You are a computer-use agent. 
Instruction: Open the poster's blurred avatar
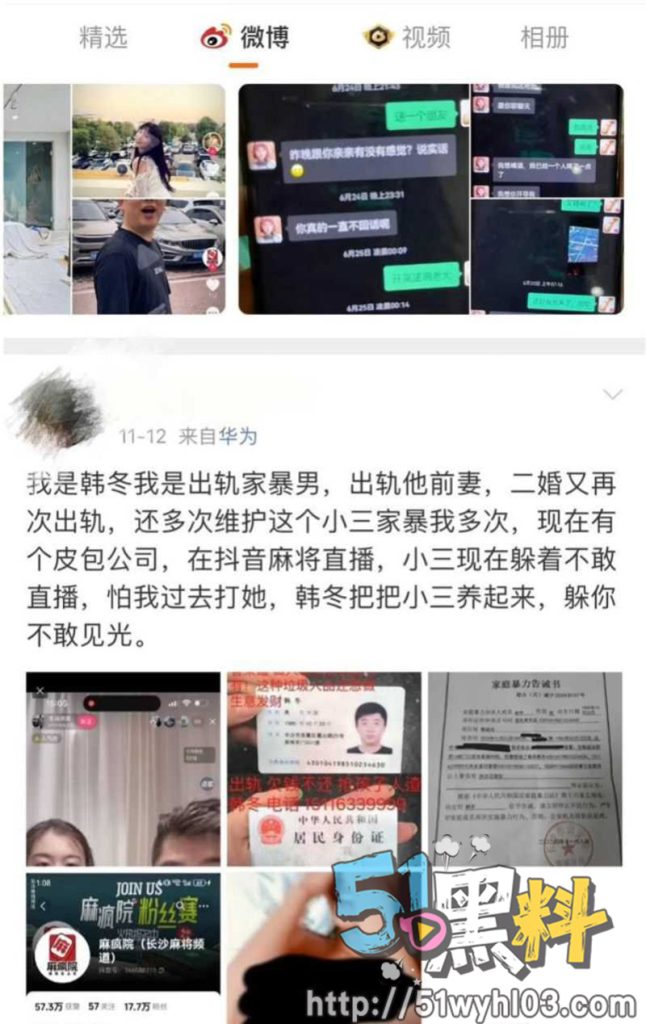tap(57, 408)
